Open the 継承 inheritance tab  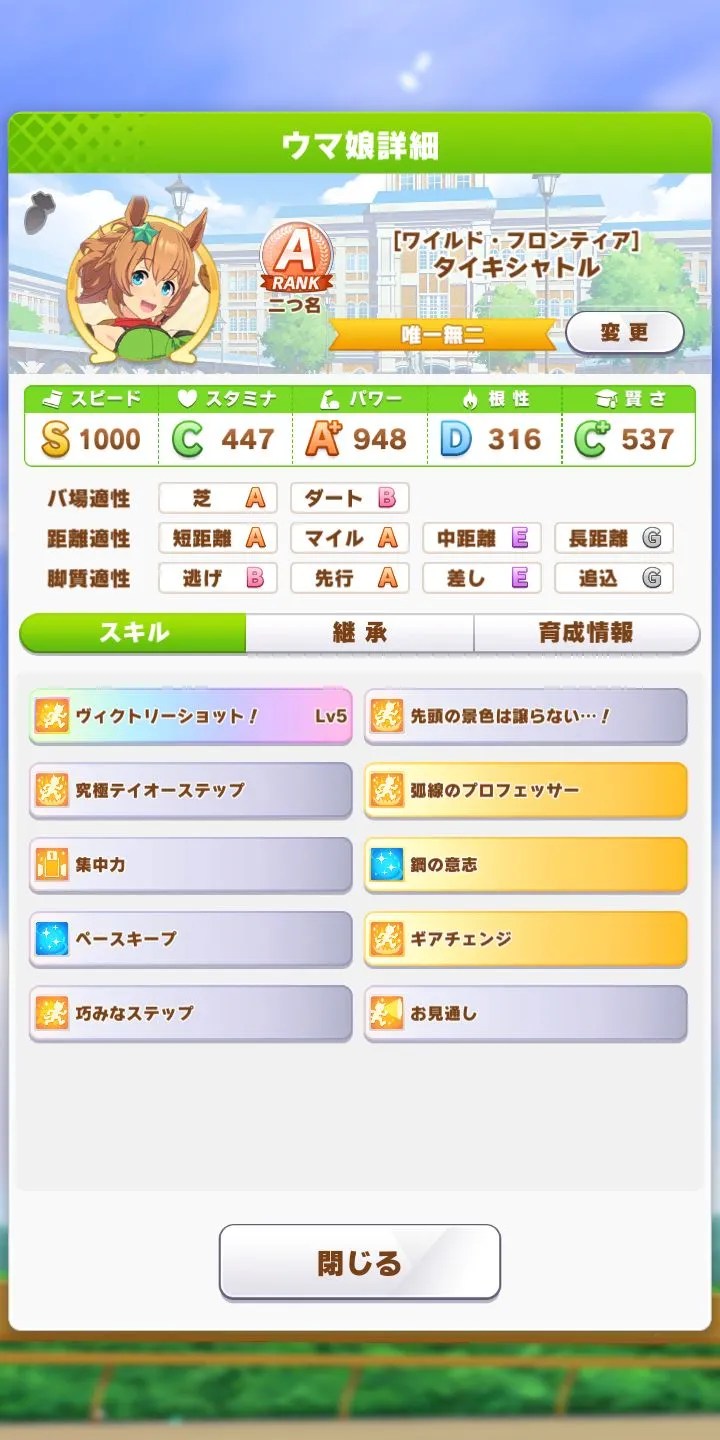(358, 632)
